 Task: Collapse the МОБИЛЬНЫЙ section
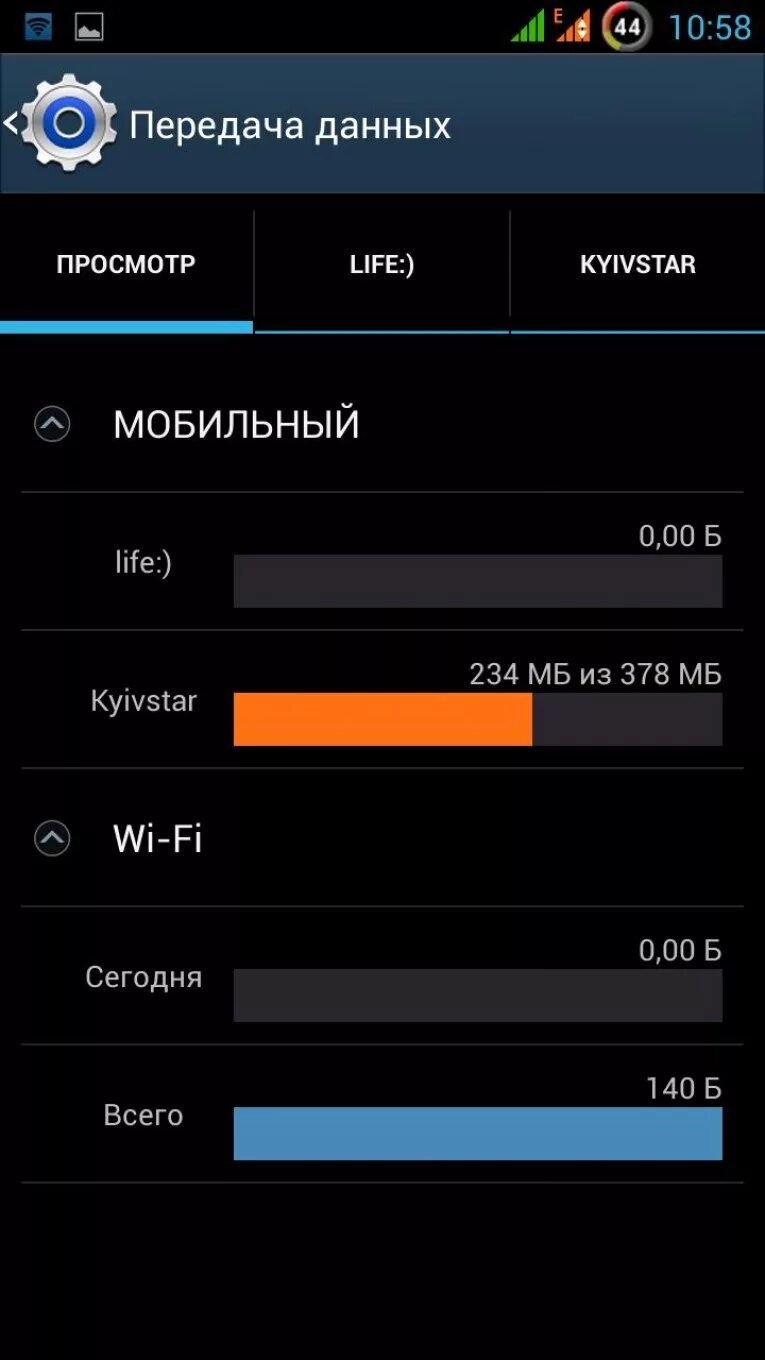click(52, 424)
